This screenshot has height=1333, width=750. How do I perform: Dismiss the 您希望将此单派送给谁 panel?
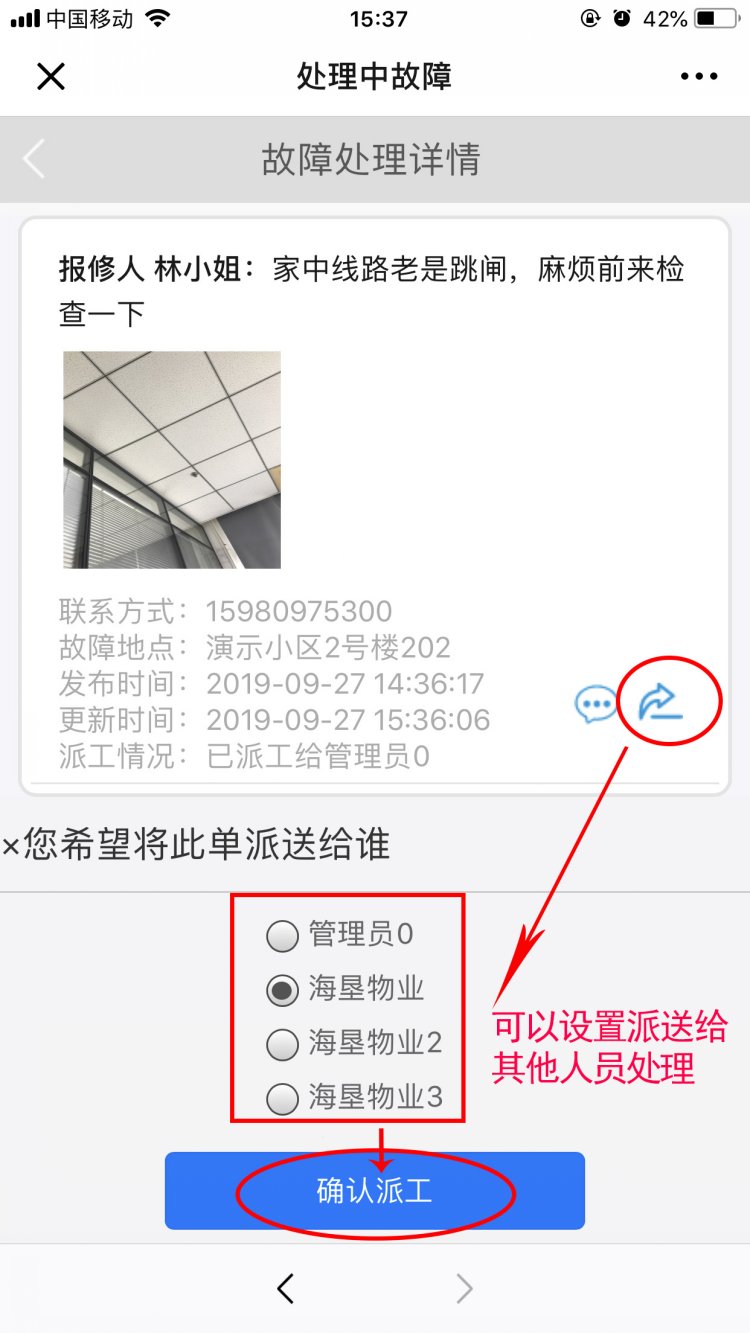point(11,846)
